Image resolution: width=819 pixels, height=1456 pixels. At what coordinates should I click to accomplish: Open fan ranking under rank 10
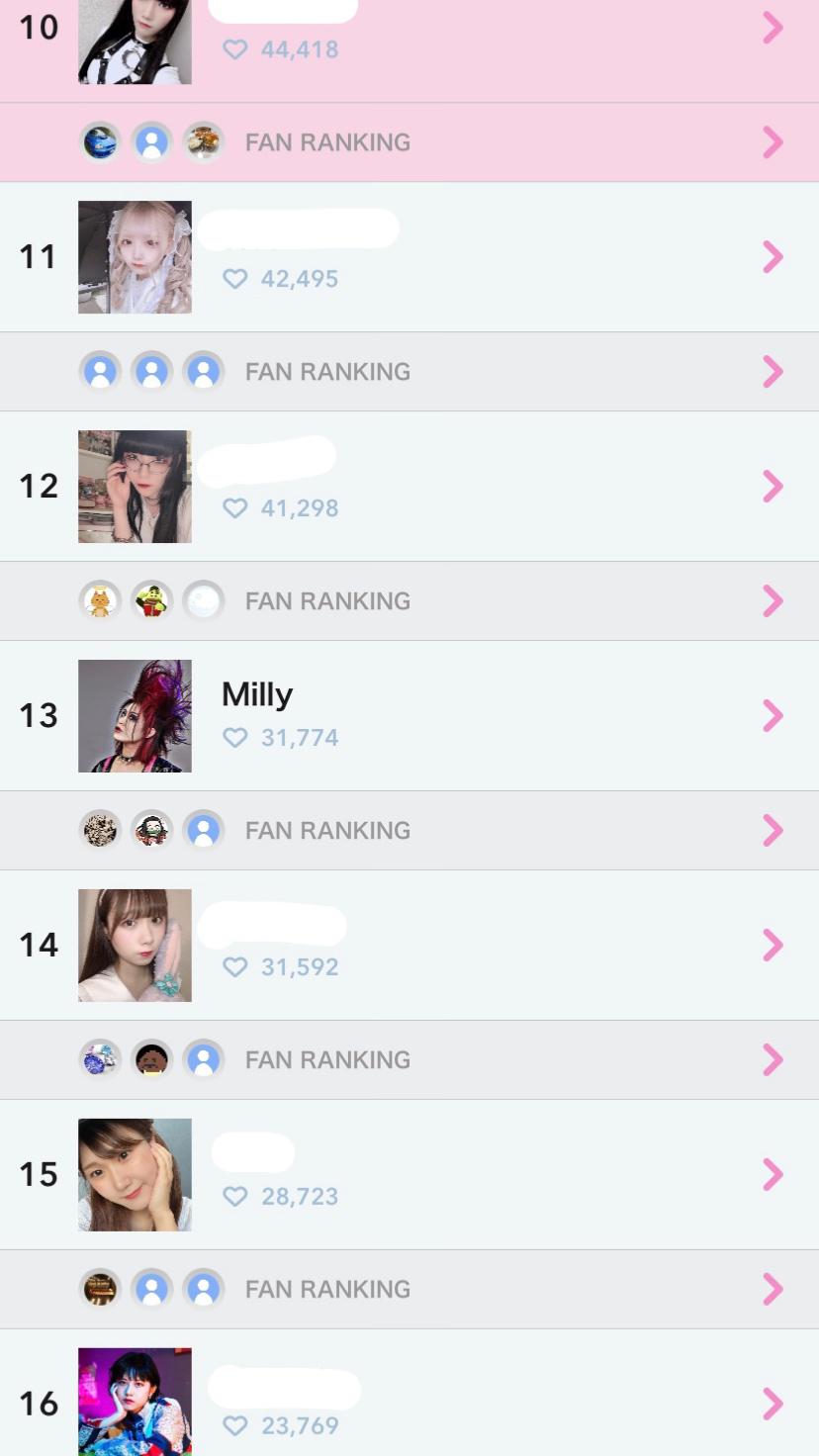[409, 142]
